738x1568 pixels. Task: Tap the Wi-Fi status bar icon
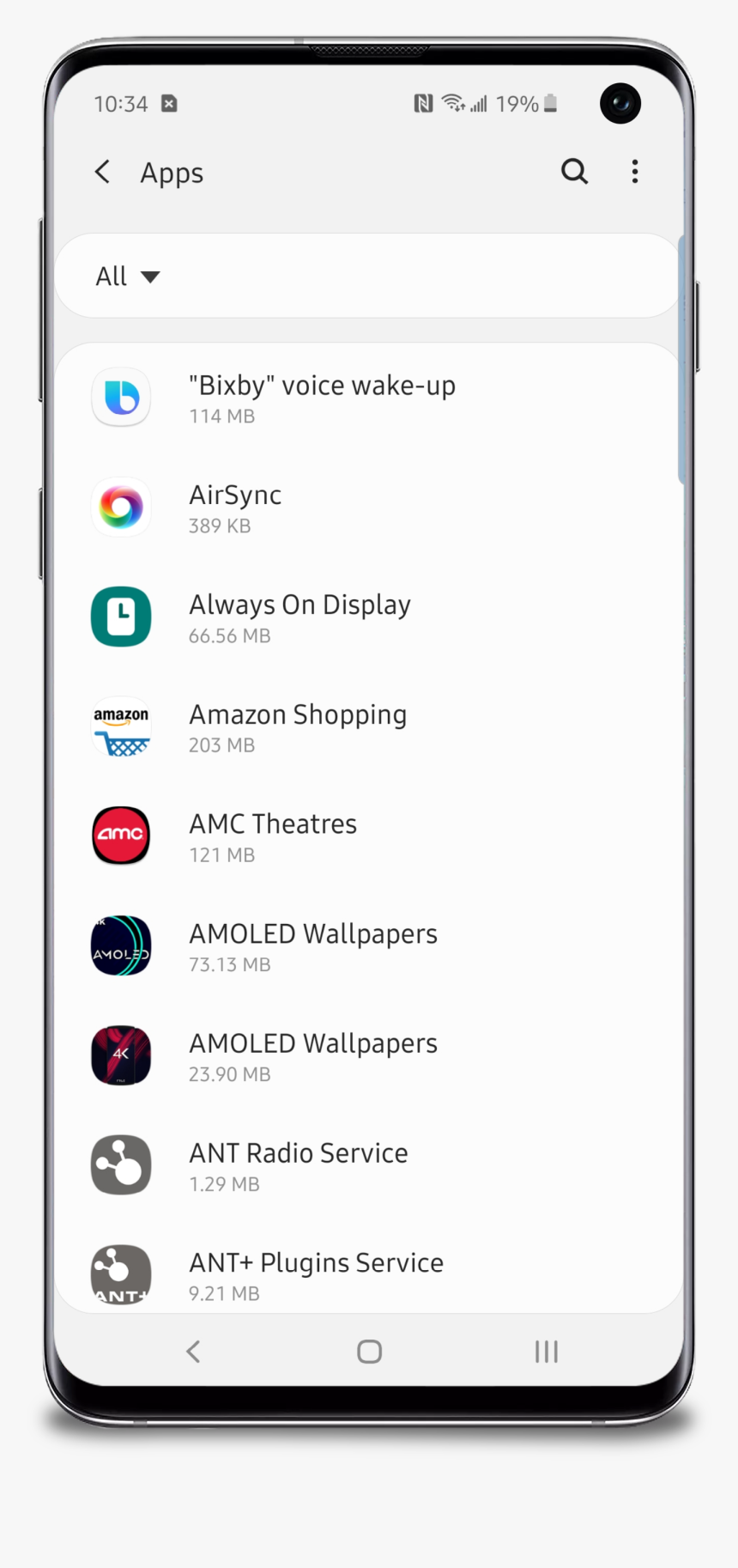[453, 103]
